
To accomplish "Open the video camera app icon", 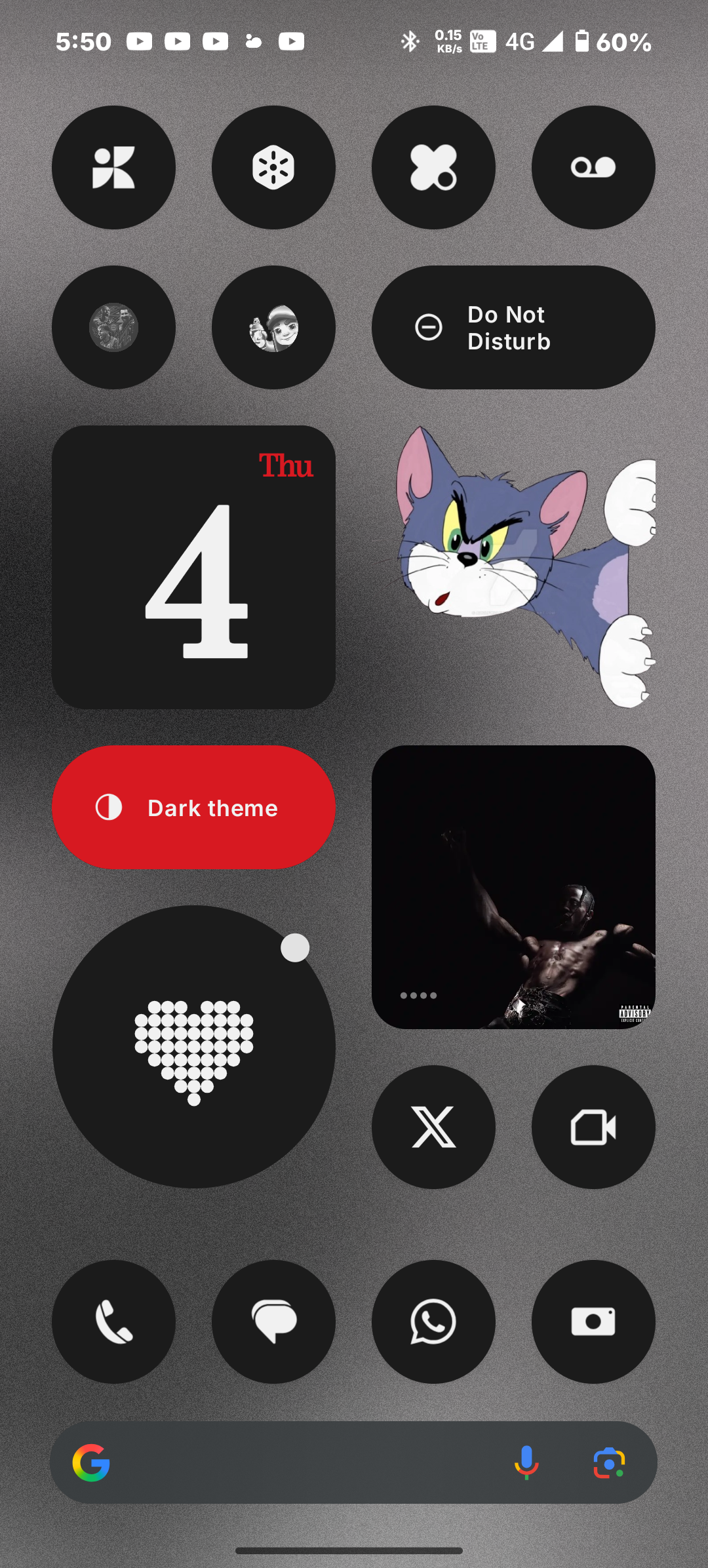I will pos(593,1127).
